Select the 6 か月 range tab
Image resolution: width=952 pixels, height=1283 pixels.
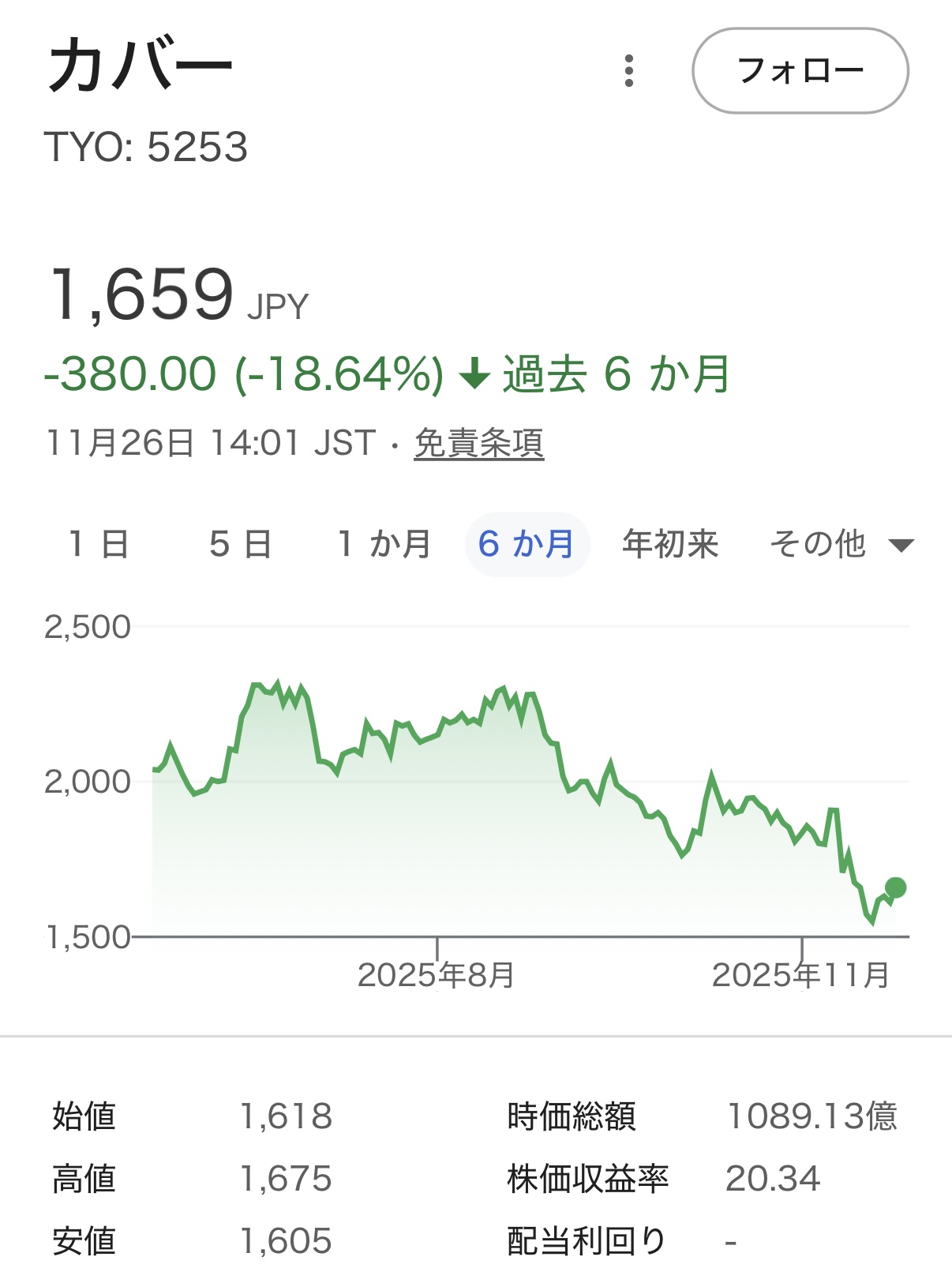point(527,544)
